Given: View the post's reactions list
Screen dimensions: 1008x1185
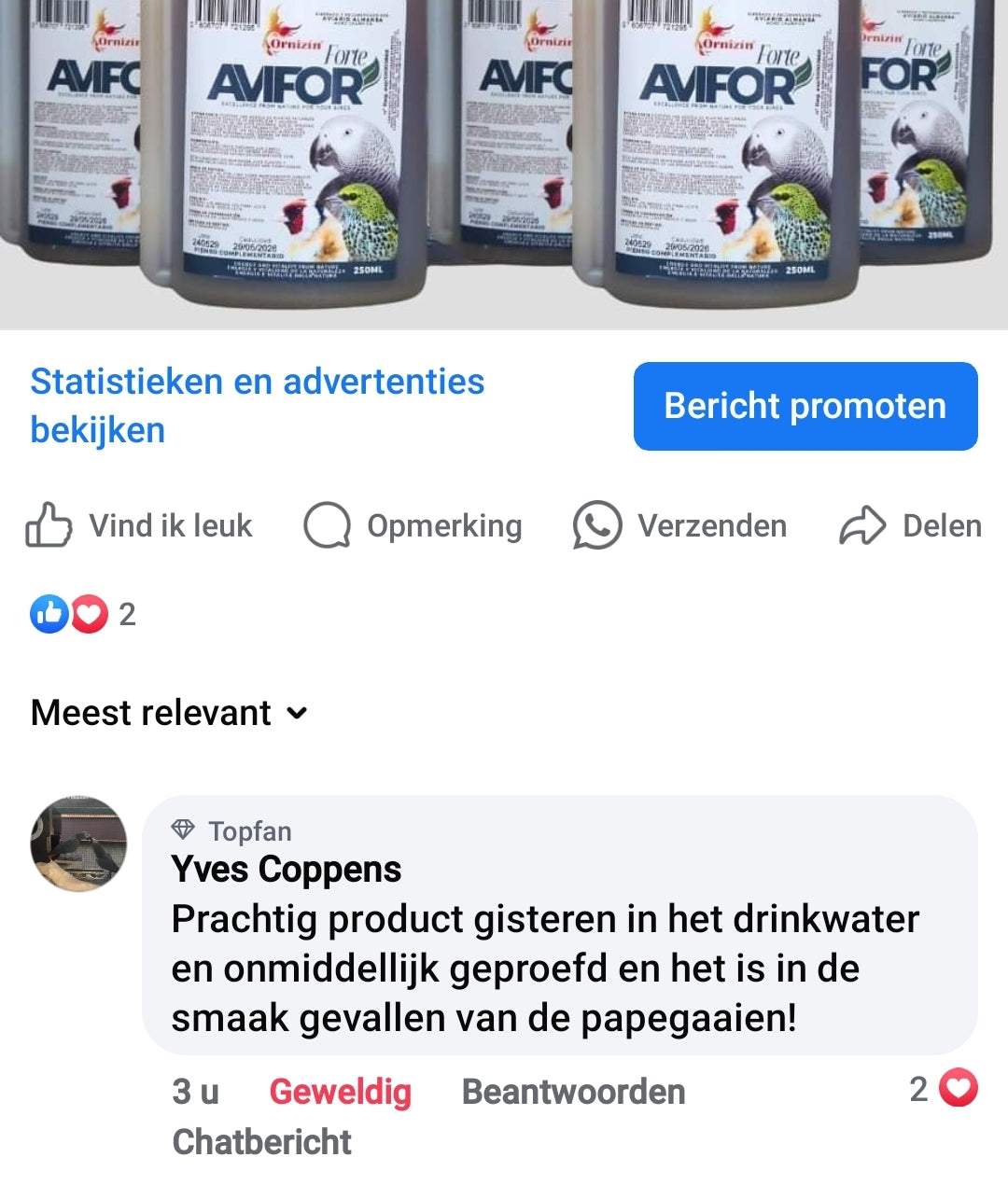Looking at the screenshot, I should pos(82,614).
